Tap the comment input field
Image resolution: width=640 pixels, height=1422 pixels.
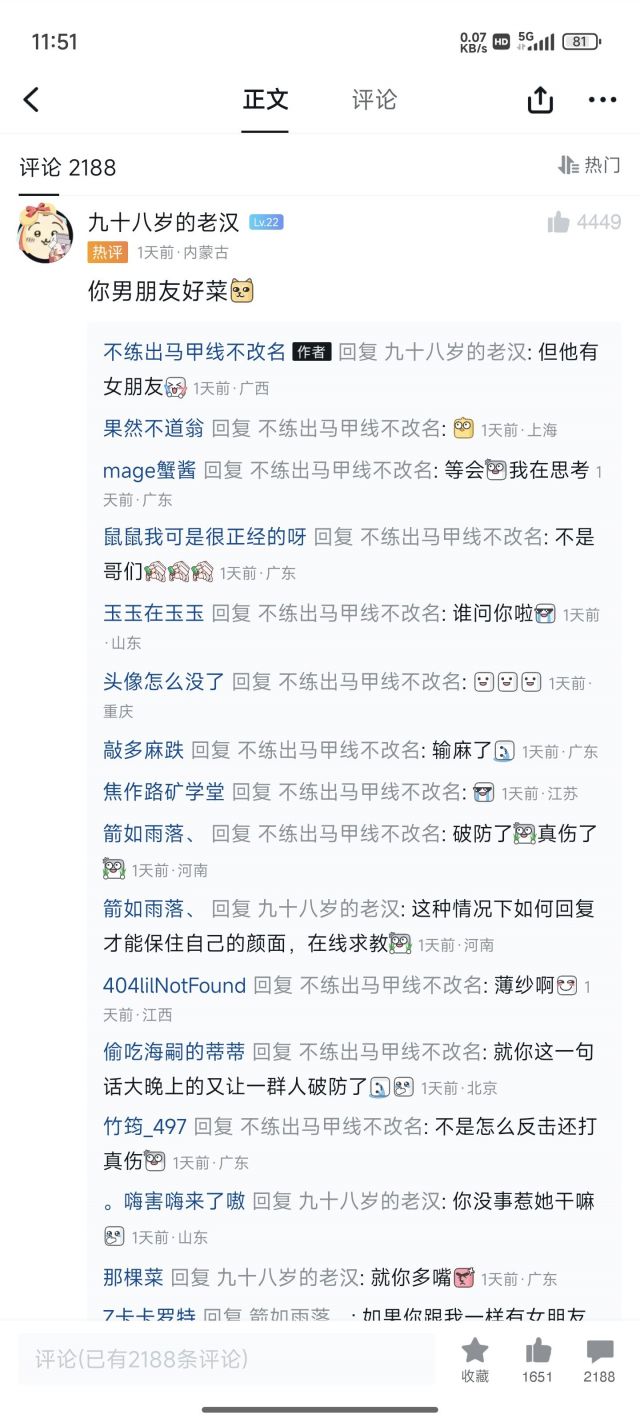[x=225, y=1359]
